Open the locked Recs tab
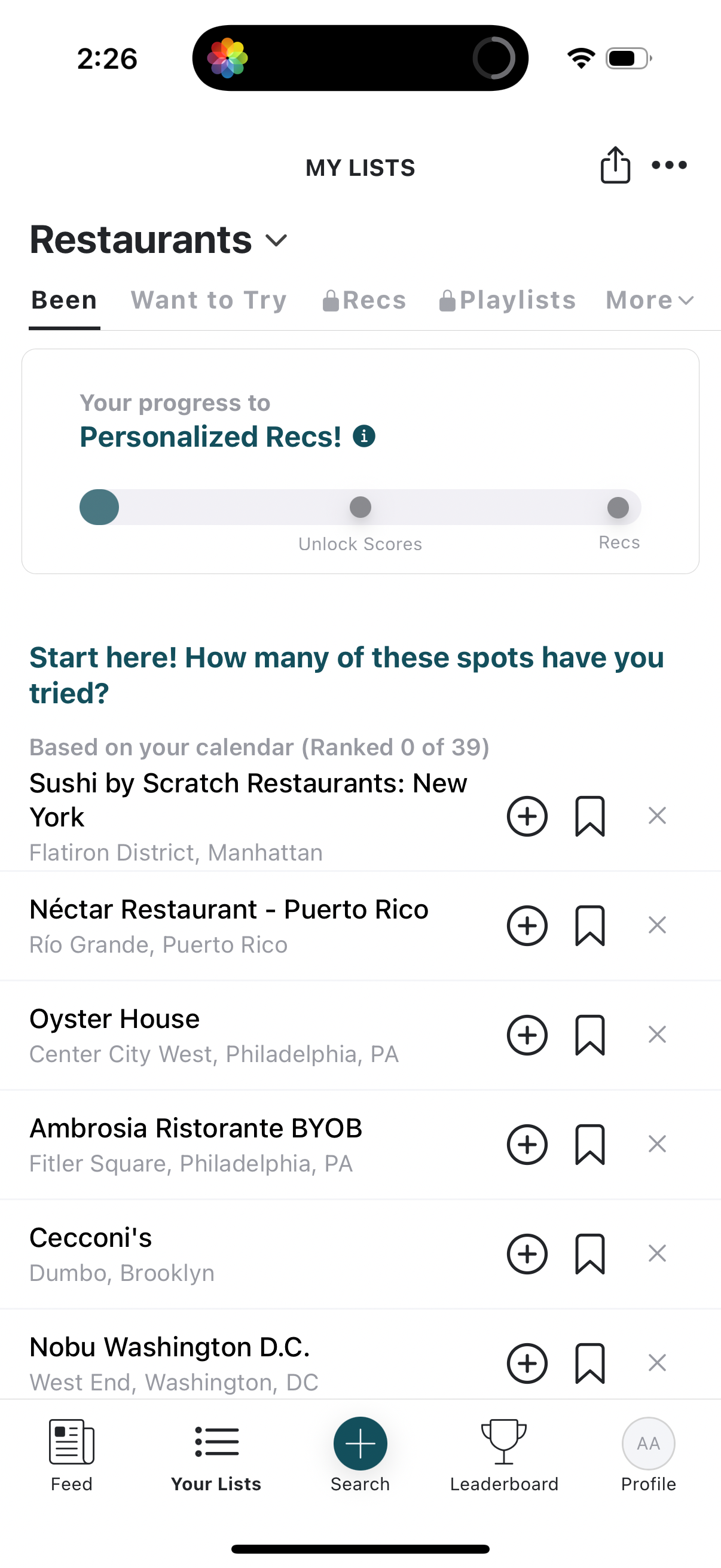The image size is (721, 1568). pyautogui.click(x=365, y=300)
